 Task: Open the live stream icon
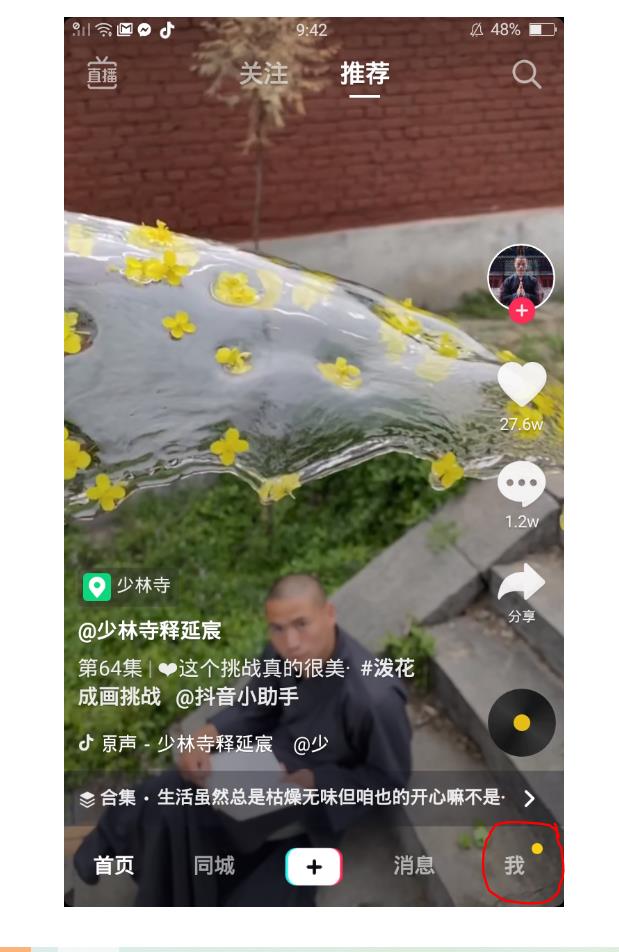[102, 74]
